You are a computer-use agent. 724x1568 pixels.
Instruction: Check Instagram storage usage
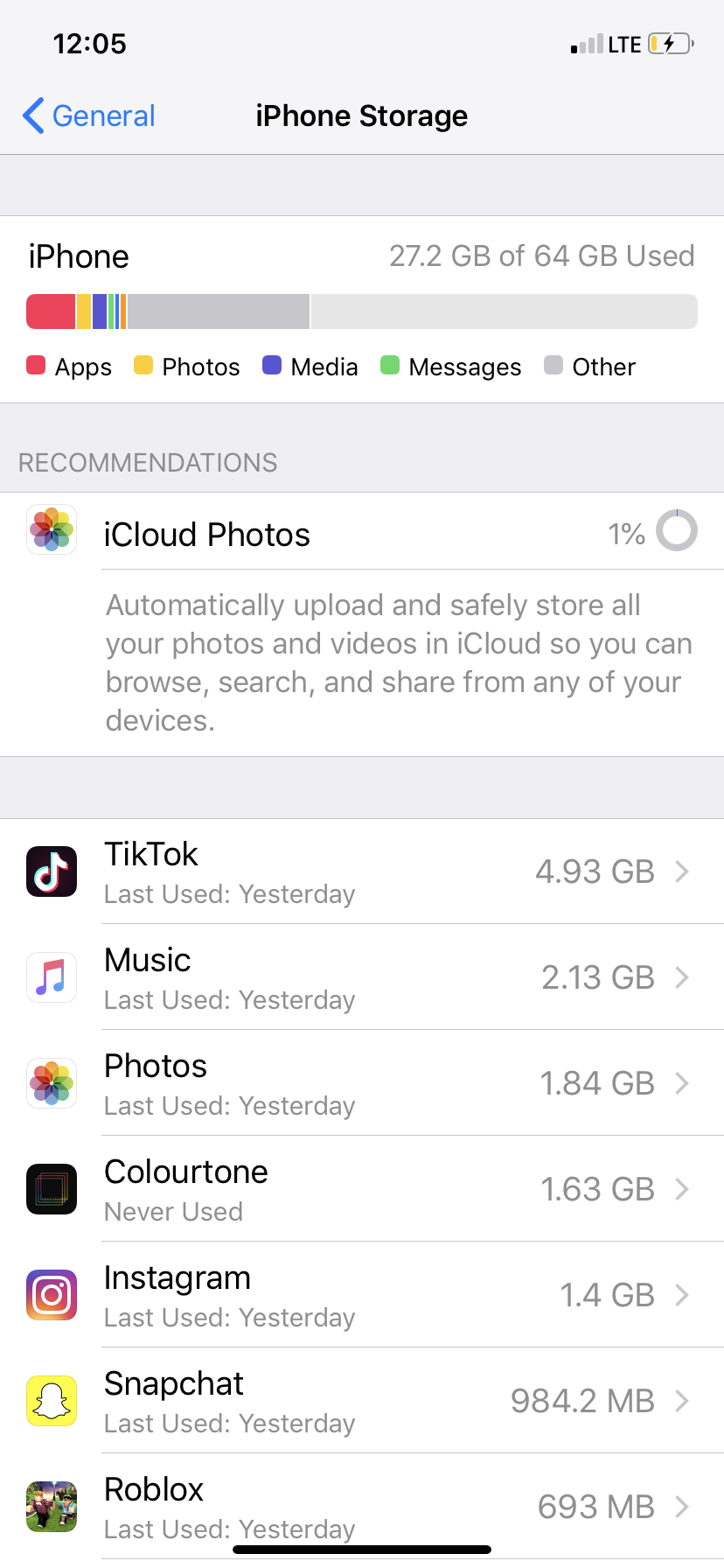pyautogui.click(x=362, y=1295)
